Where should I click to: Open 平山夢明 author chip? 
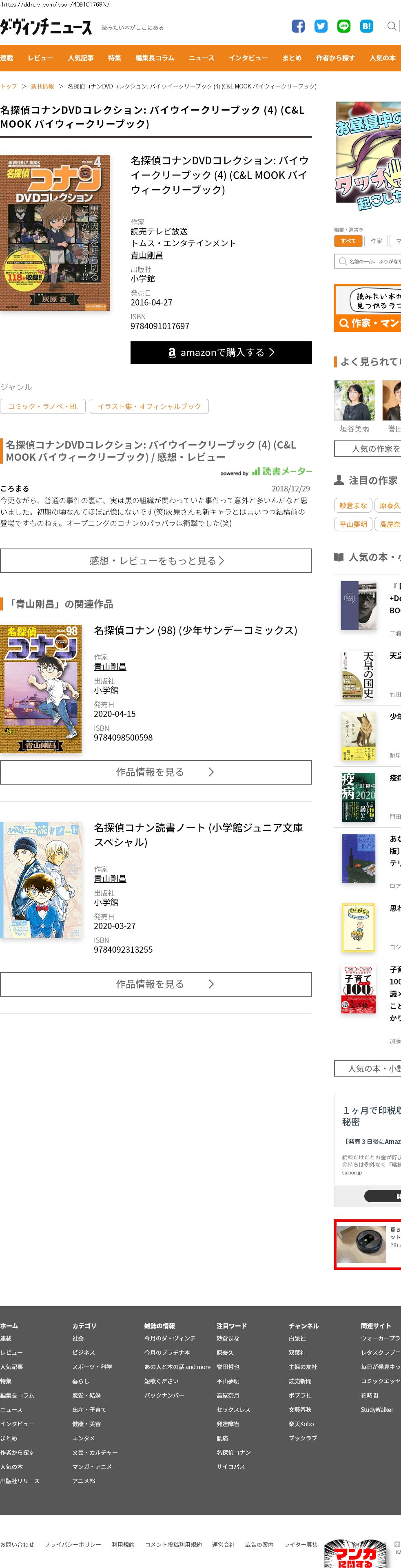pyautogui.click(x=353, y=524)
